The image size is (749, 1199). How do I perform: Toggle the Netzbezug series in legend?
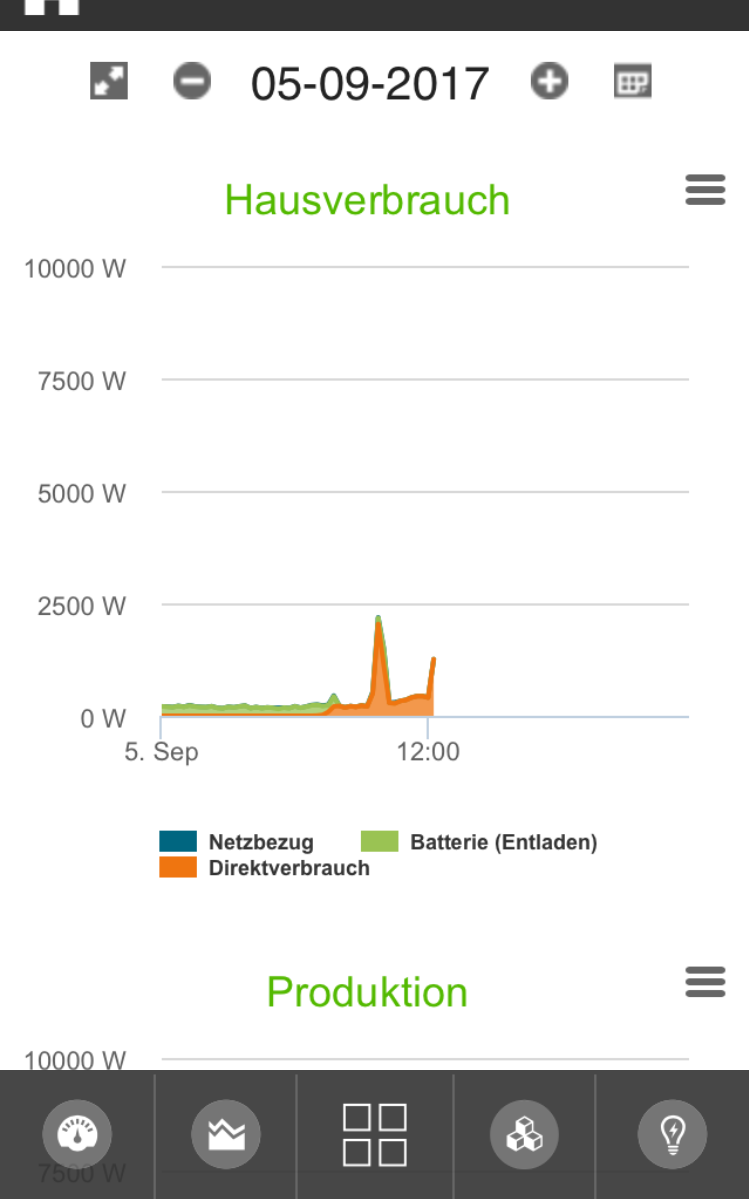236,841
